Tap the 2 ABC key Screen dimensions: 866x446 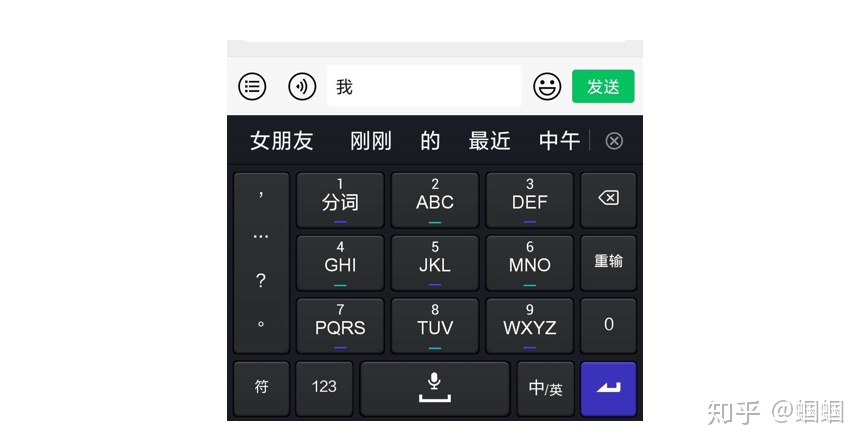[x=435, y=200]
